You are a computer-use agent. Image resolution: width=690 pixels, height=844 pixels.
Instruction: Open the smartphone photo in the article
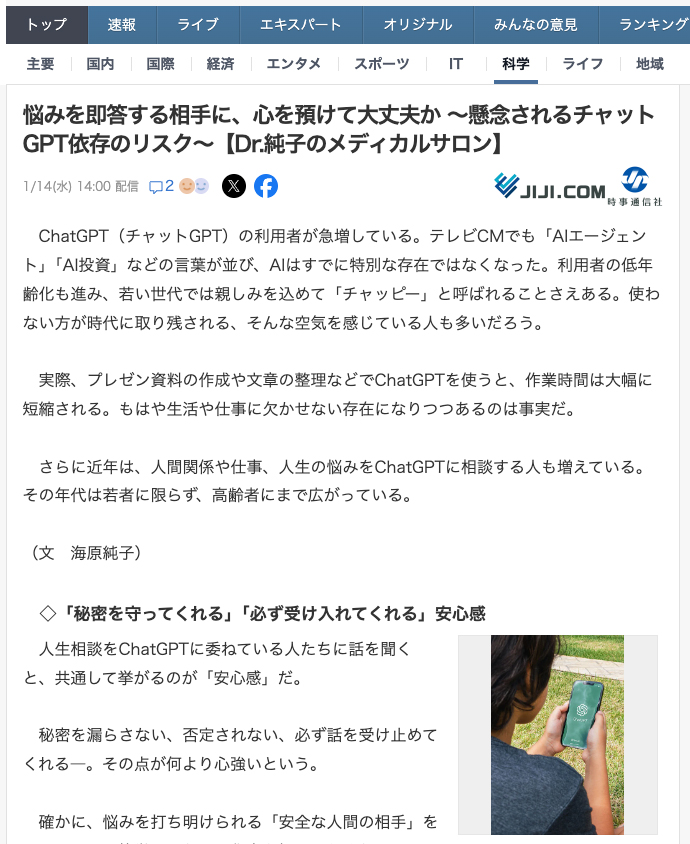[x=557, y=735]
